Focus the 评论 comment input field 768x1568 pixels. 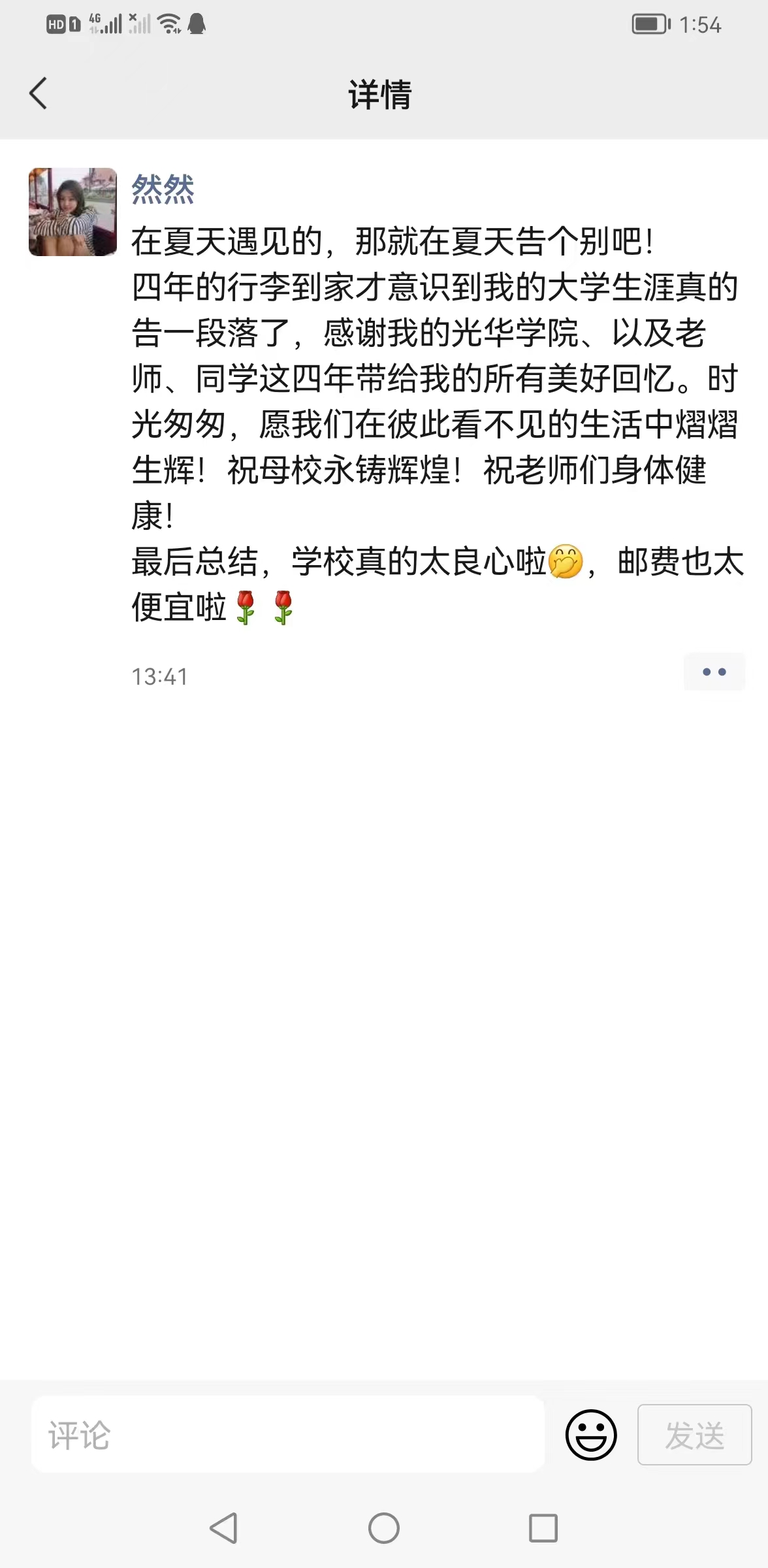click(x=287, y=1435)
